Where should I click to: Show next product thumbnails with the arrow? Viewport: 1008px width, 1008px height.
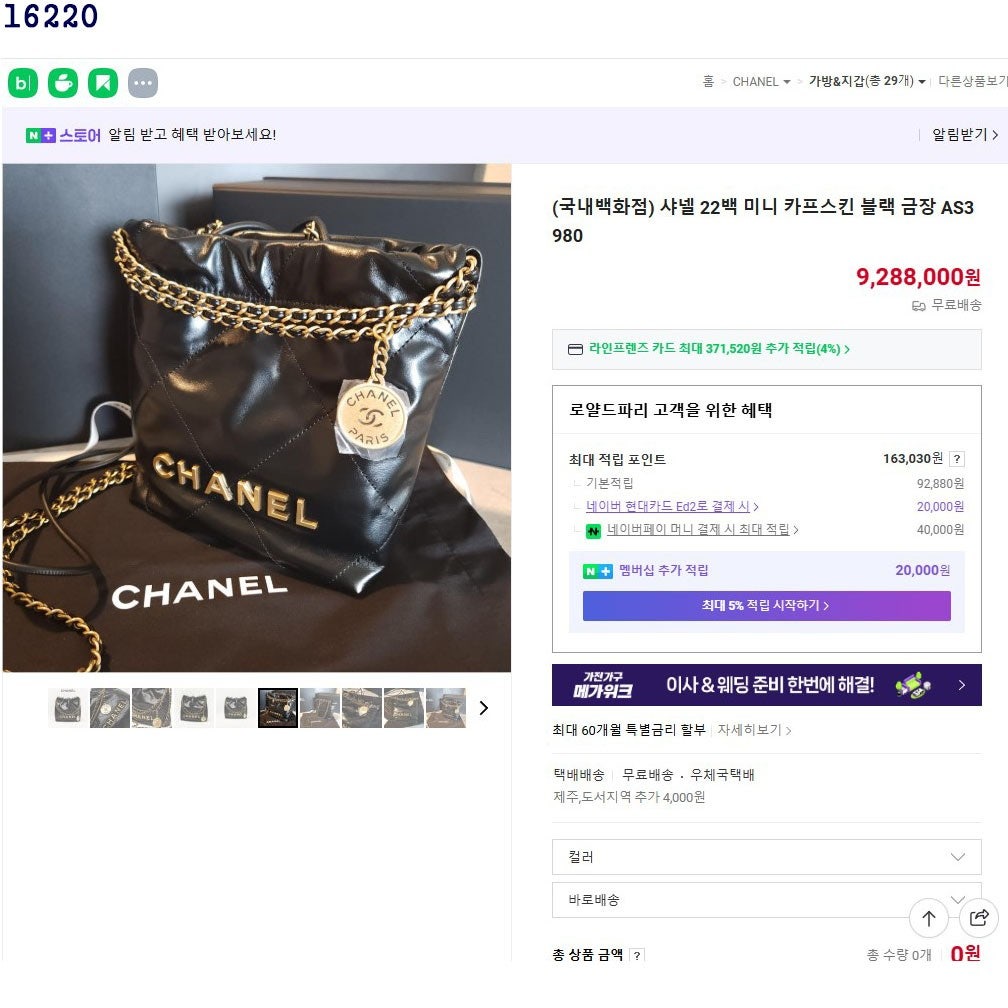(x=484, y=708)
